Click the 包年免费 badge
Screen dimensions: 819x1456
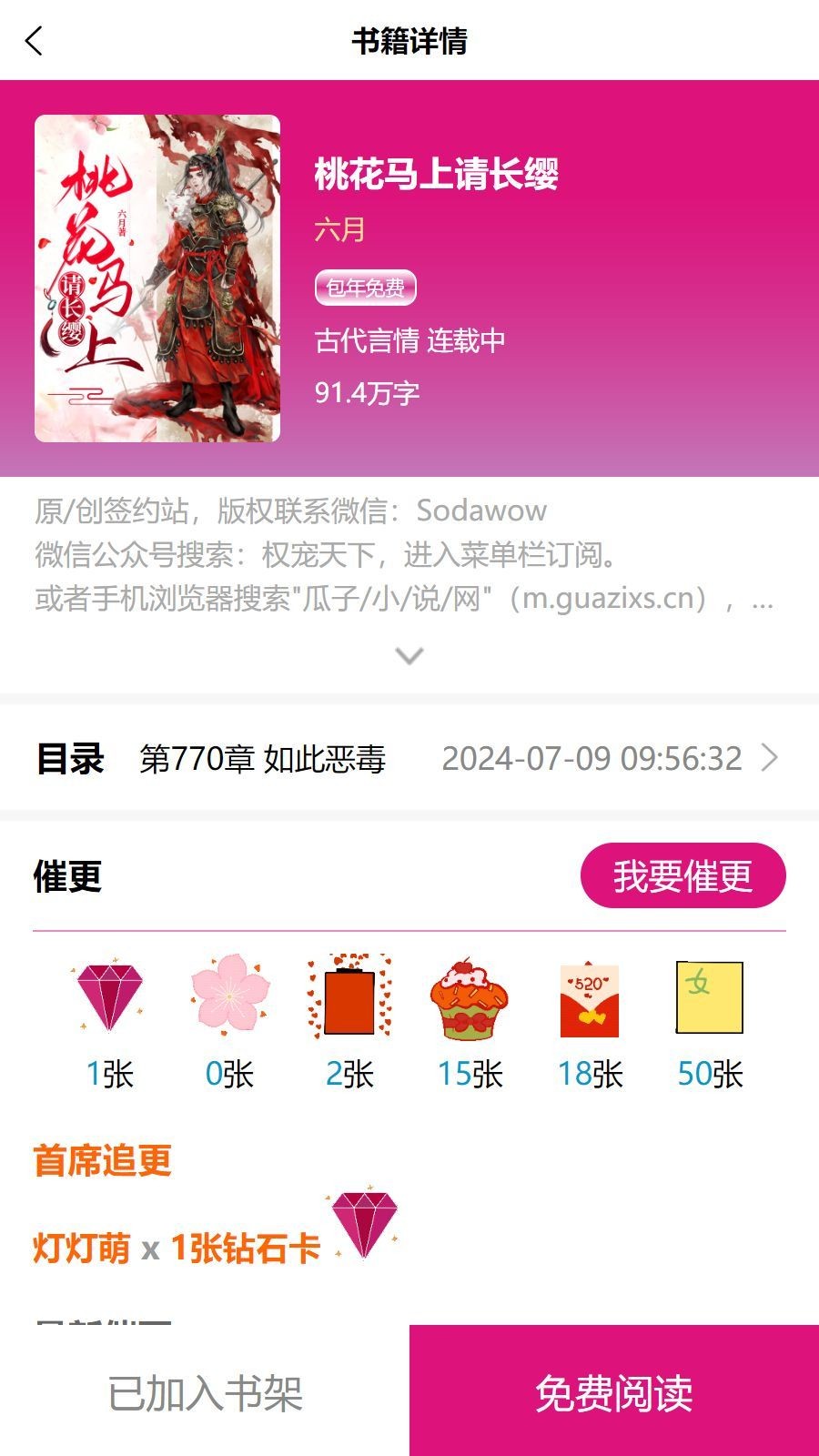coord(366,288)
